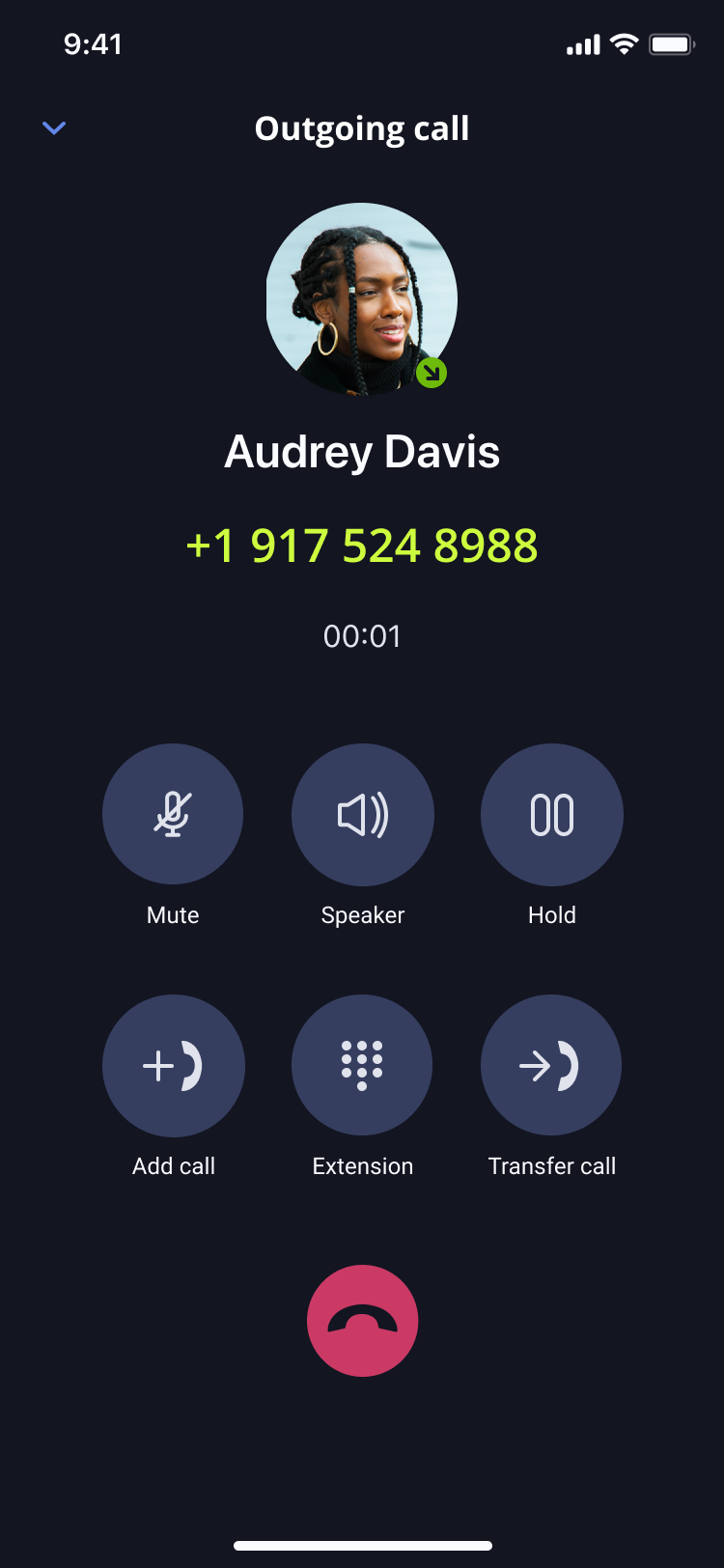Select Transfer call to redirect the call

[x=551, y=1065]
